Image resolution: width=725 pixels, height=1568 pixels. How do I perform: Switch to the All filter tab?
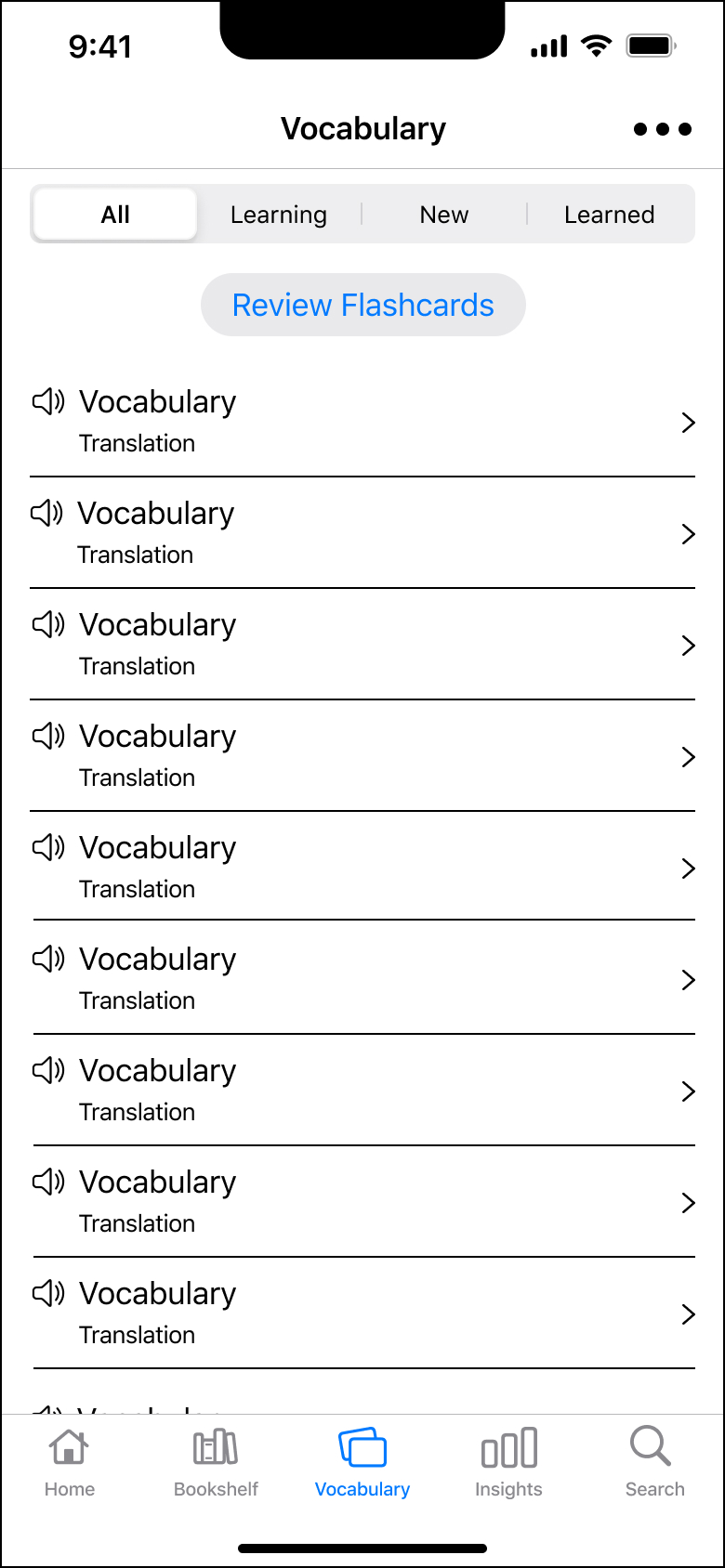pyautogui.click(x=114, y=214)
